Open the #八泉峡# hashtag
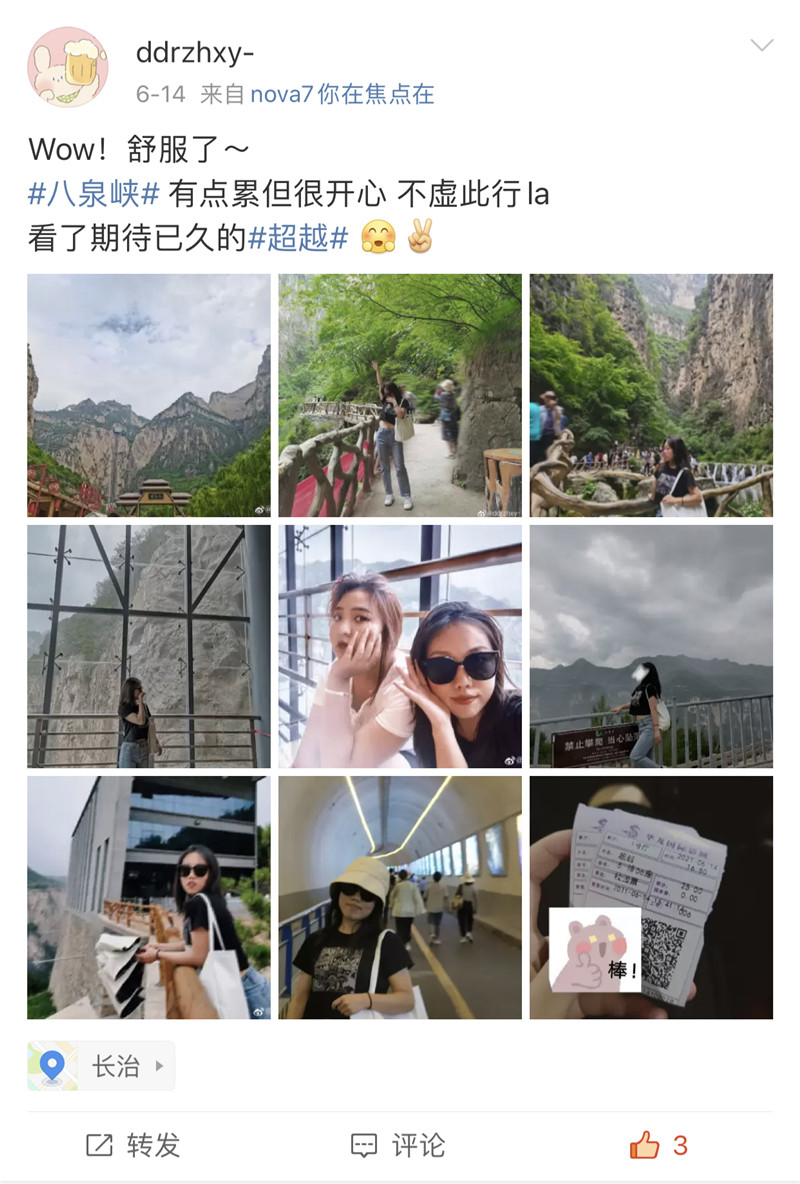Viewport: 800px width, 1184px height. (93, 193)
